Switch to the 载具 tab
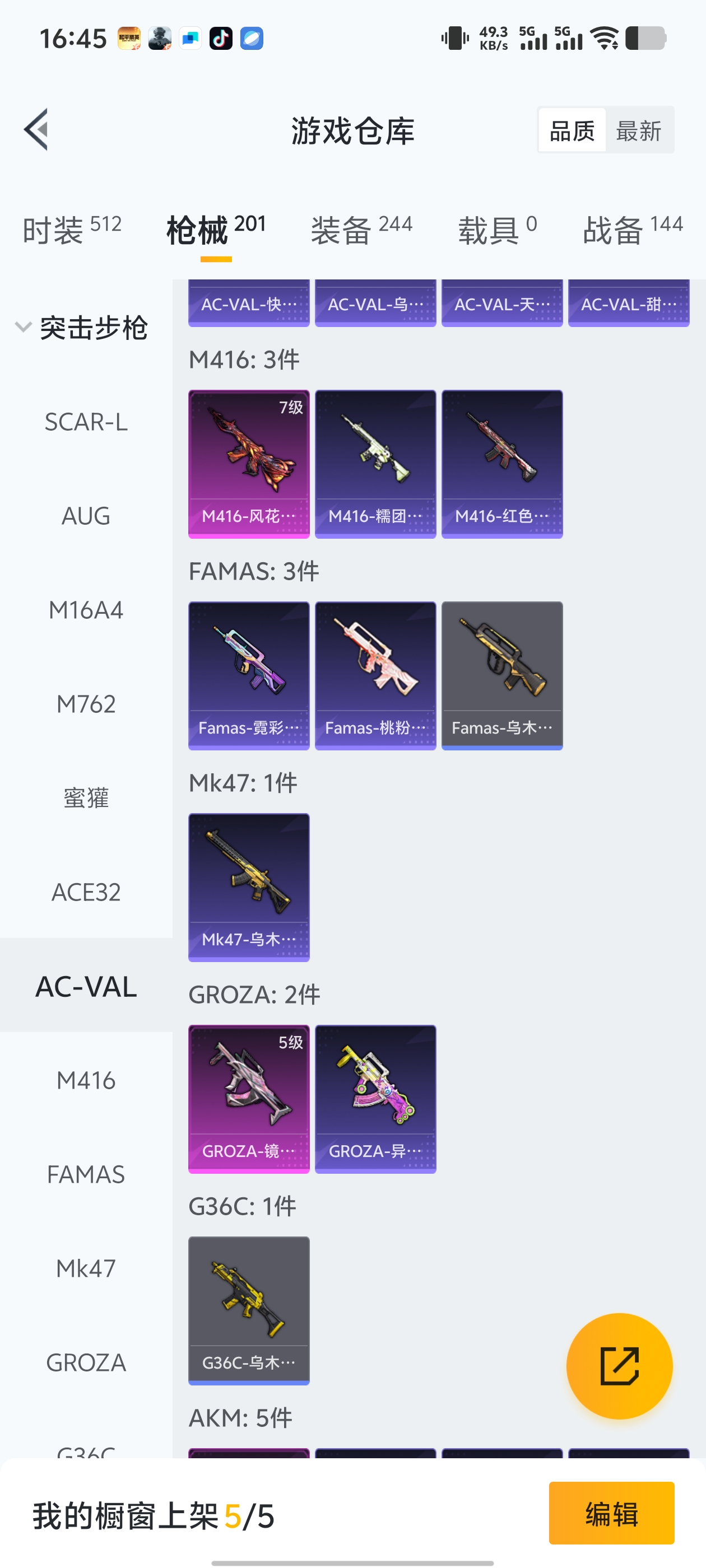Screen dimensions: 706x1568 [497, 230]
